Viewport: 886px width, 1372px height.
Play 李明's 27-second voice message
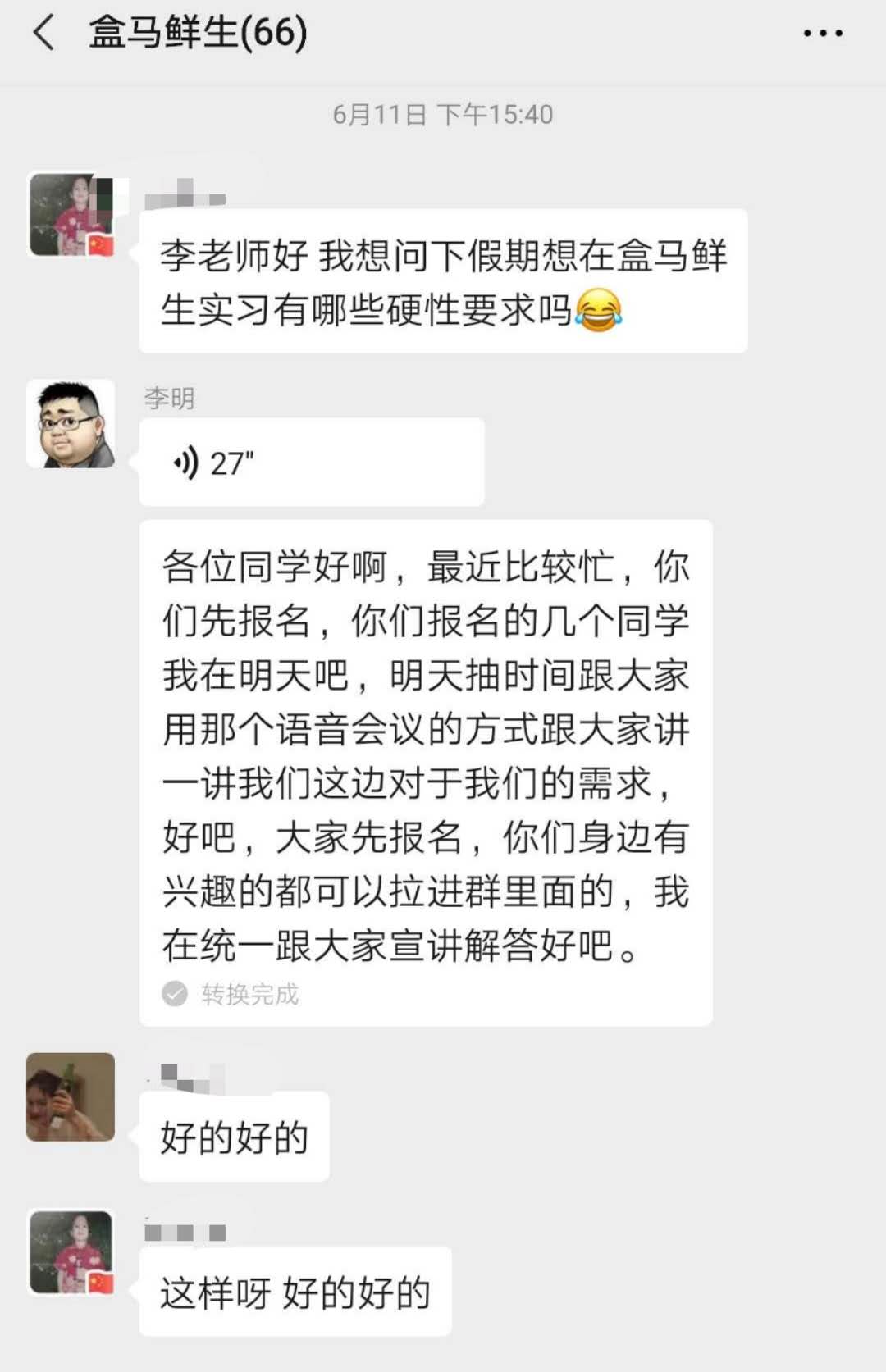pyautogui.click(x=311, y=463)
